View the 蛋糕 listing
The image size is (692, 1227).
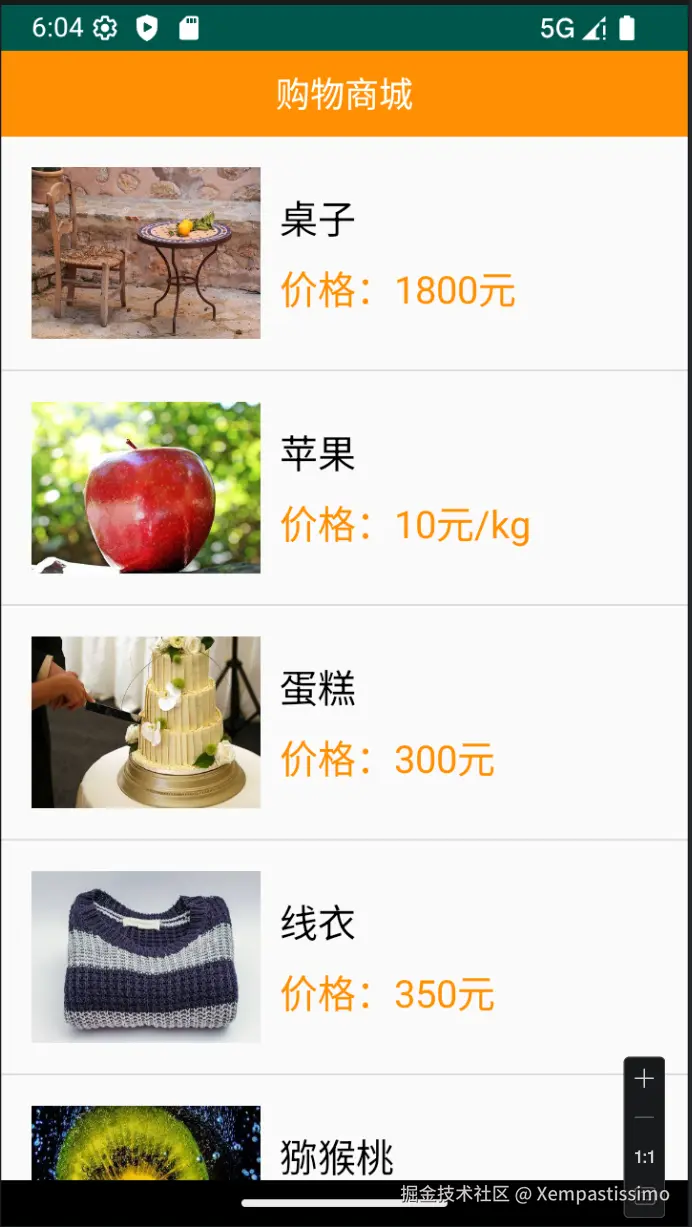(344, 722)
